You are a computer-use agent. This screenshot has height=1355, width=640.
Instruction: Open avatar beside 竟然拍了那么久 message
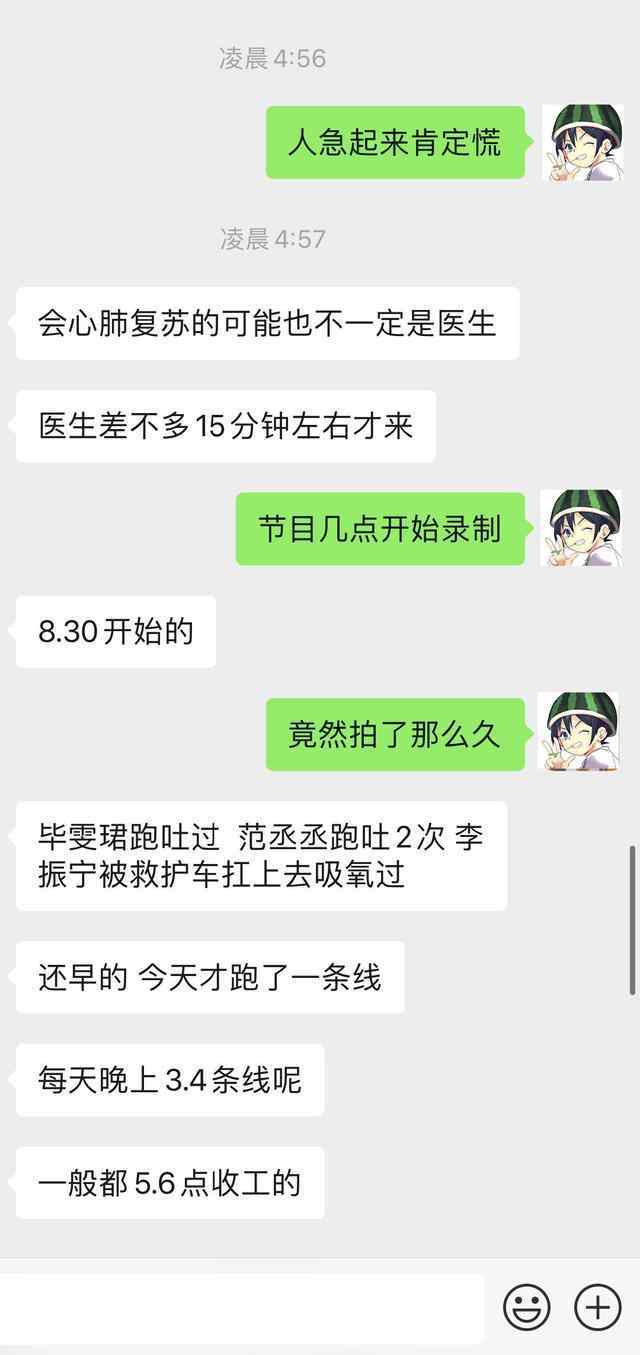tap(580, 734)
